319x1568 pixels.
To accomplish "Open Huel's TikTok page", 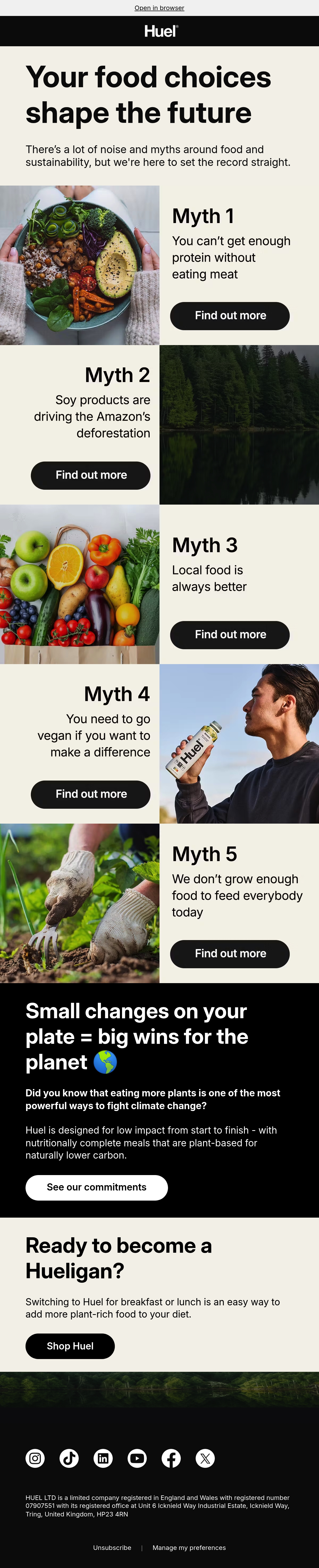I will tap(69, 1458).
